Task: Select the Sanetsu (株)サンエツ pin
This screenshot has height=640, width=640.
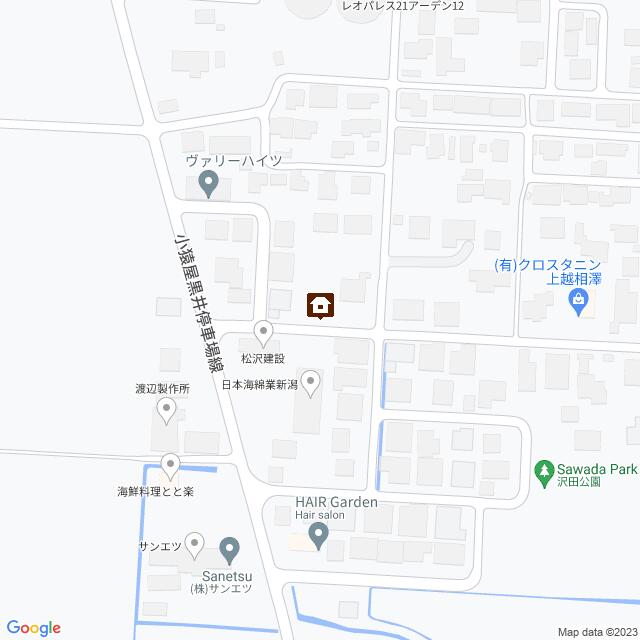Action: point(229,548)
